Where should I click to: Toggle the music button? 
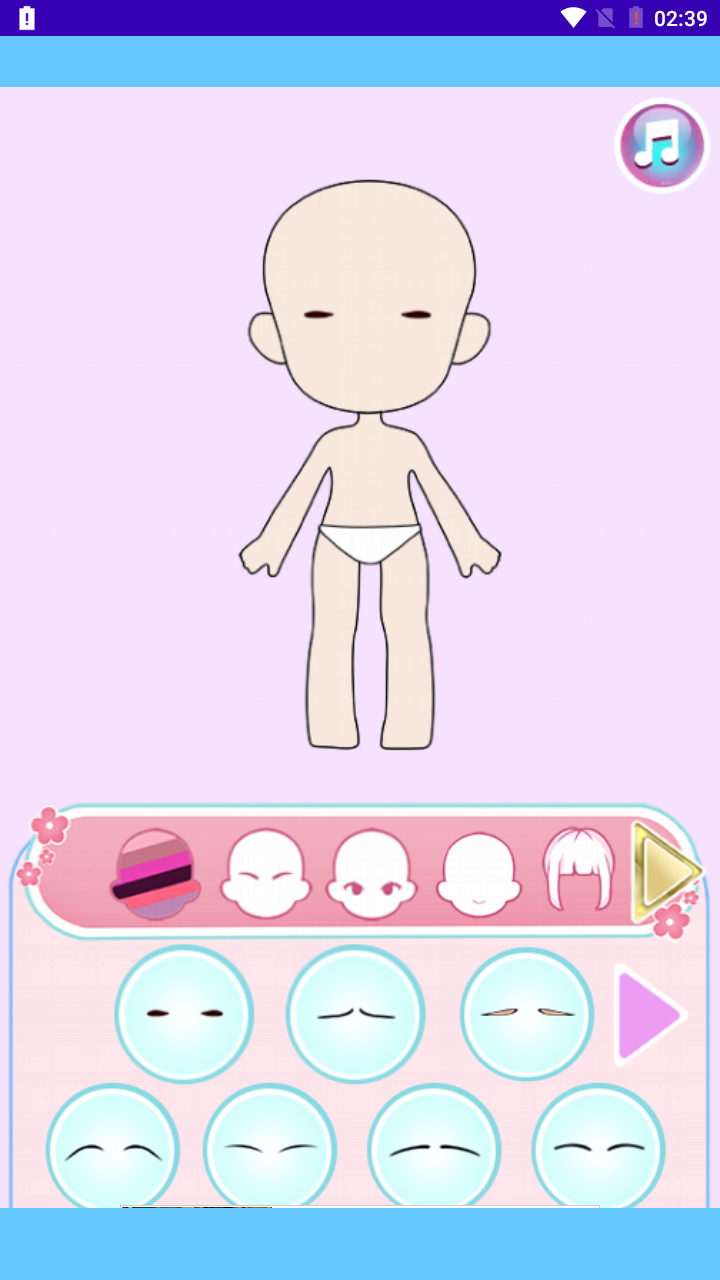tap(661, 146)
